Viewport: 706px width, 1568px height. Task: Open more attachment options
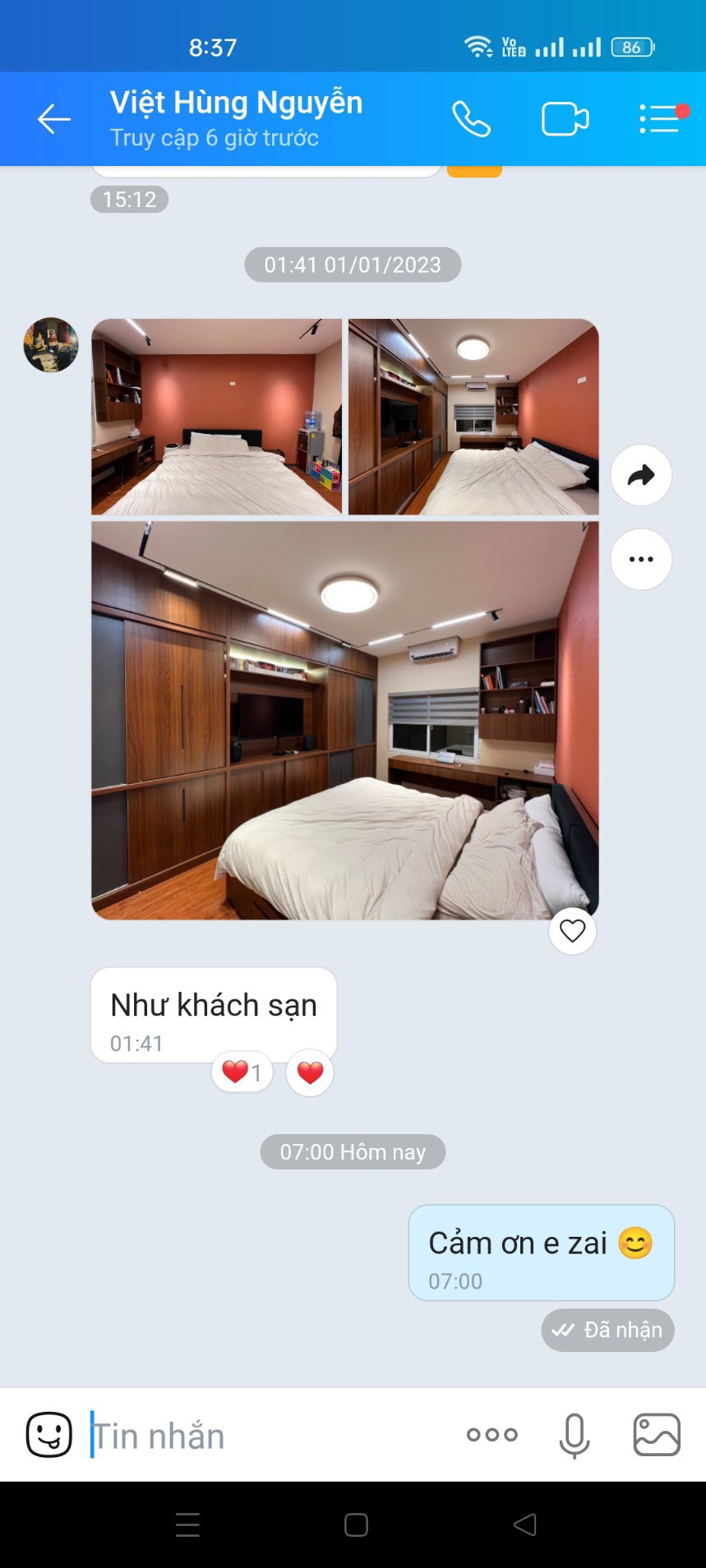tap(492, 1435)
